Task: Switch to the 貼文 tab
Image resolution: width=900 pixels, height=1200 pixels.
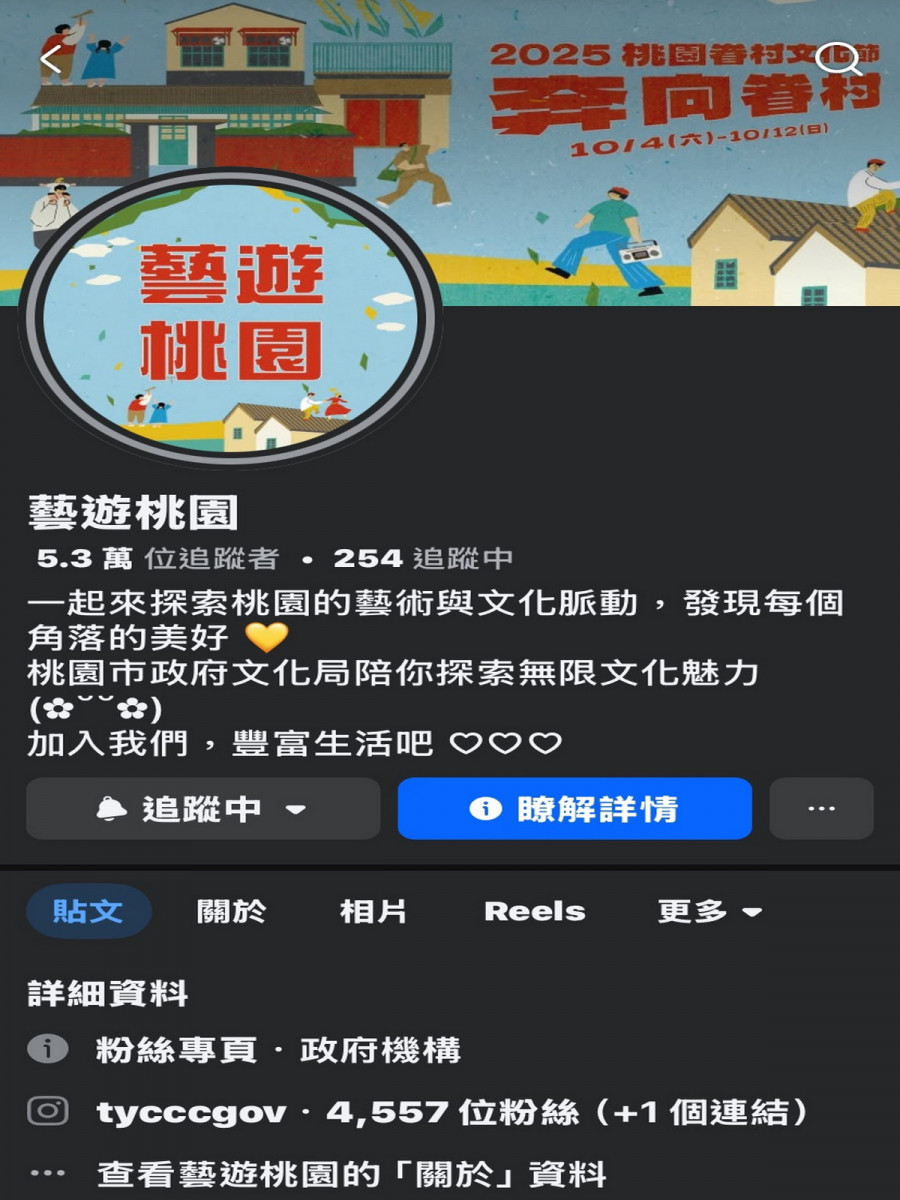Action: (x=88, y=911)
